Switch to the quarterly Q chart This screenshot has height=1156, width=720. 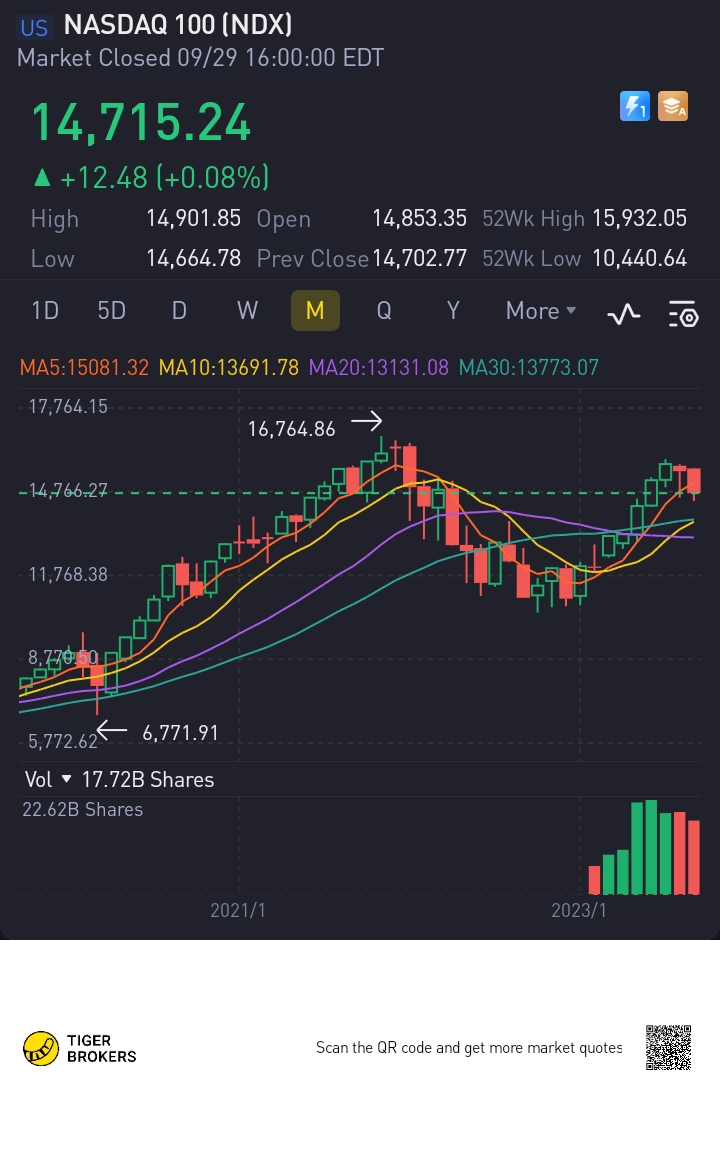(384, 311)
